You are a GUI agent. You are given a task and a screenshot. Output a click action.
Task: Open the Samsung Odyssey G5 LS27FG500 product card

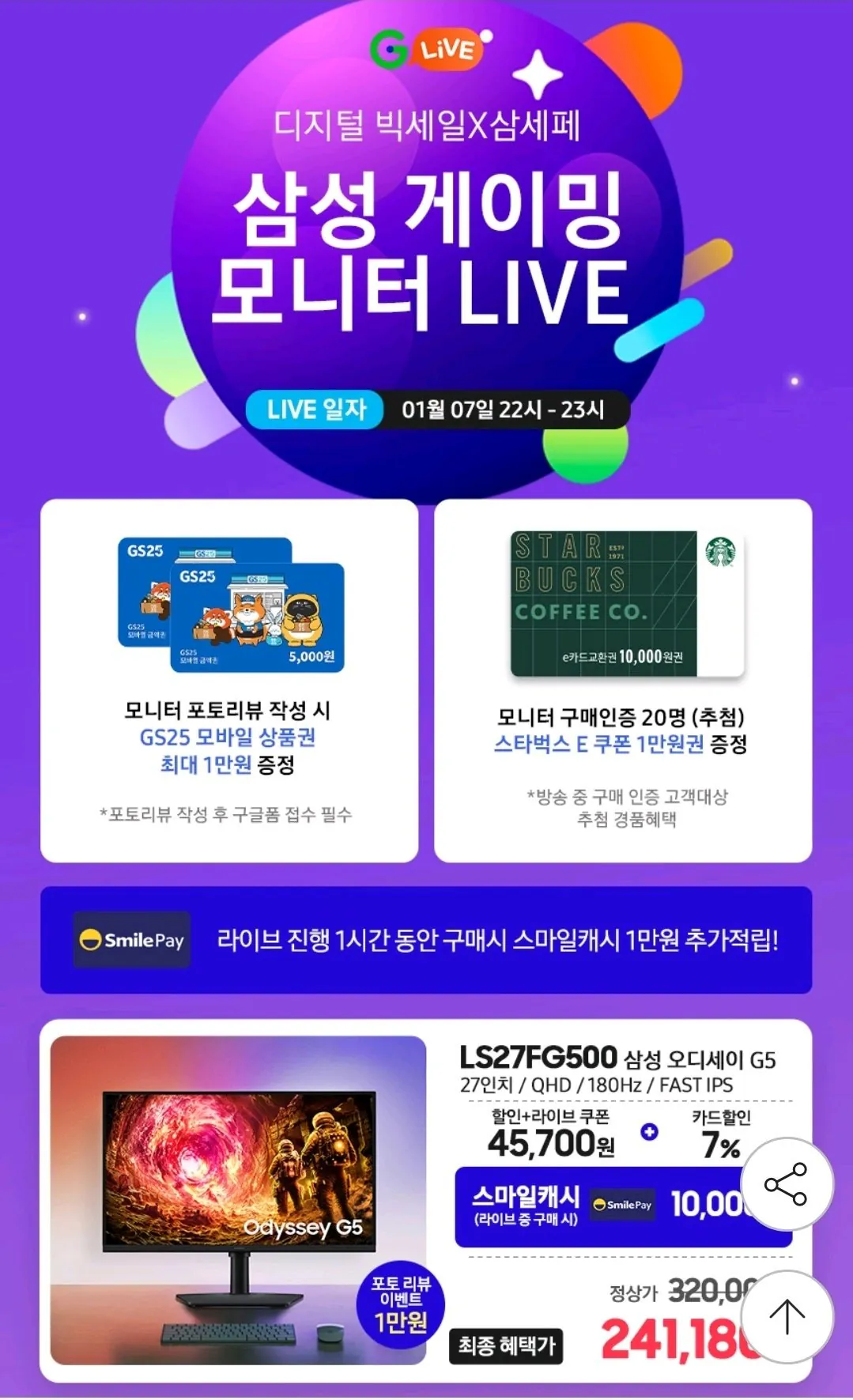click(426, 1200)
